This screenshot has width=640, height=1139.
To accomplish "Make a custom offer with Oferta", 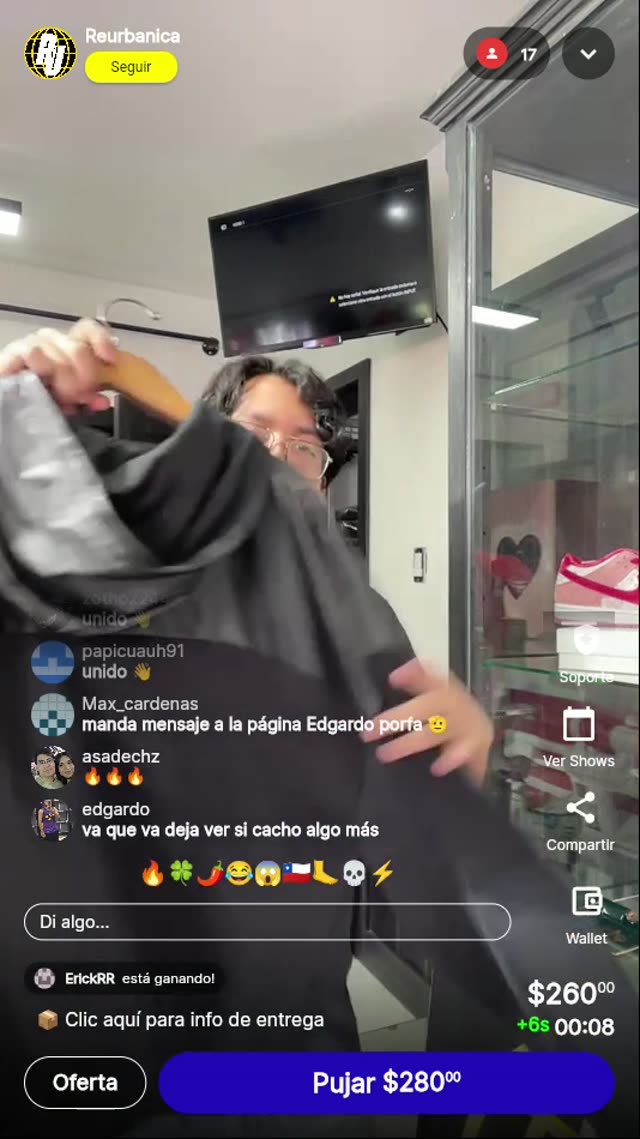I will [85, 1083].
